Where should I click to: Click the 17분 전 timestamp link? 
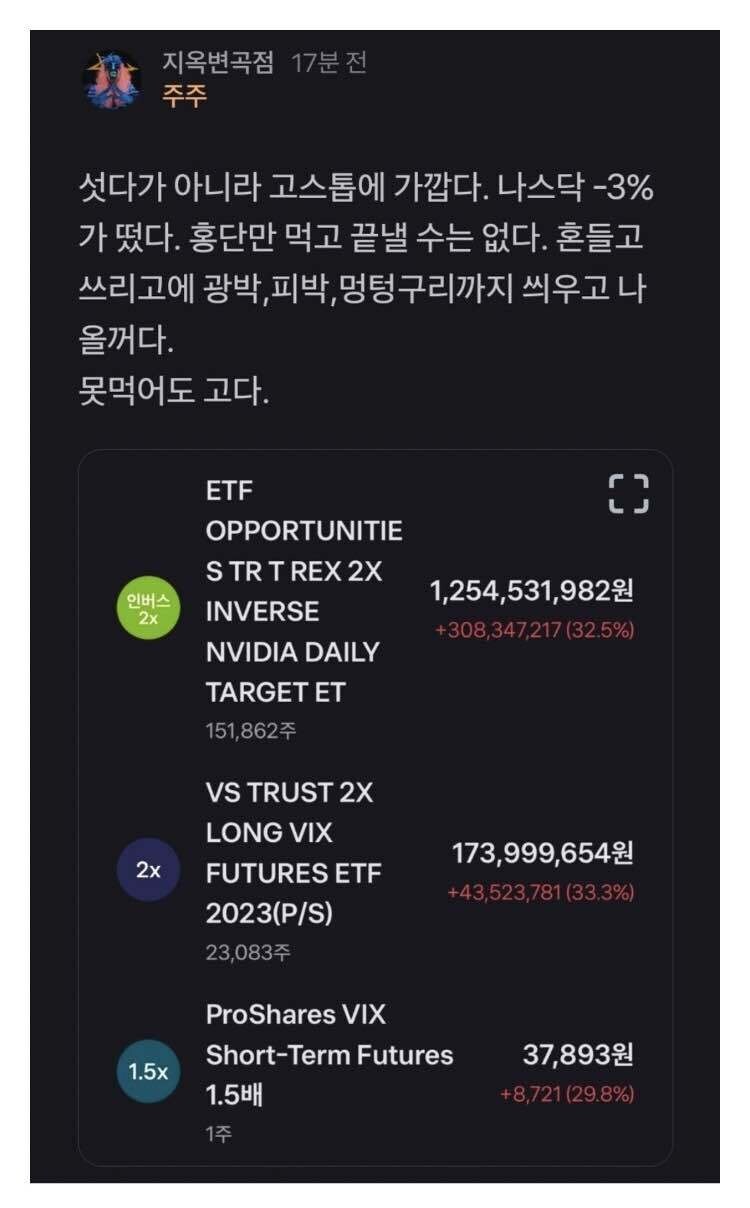[x=330, y=62]
